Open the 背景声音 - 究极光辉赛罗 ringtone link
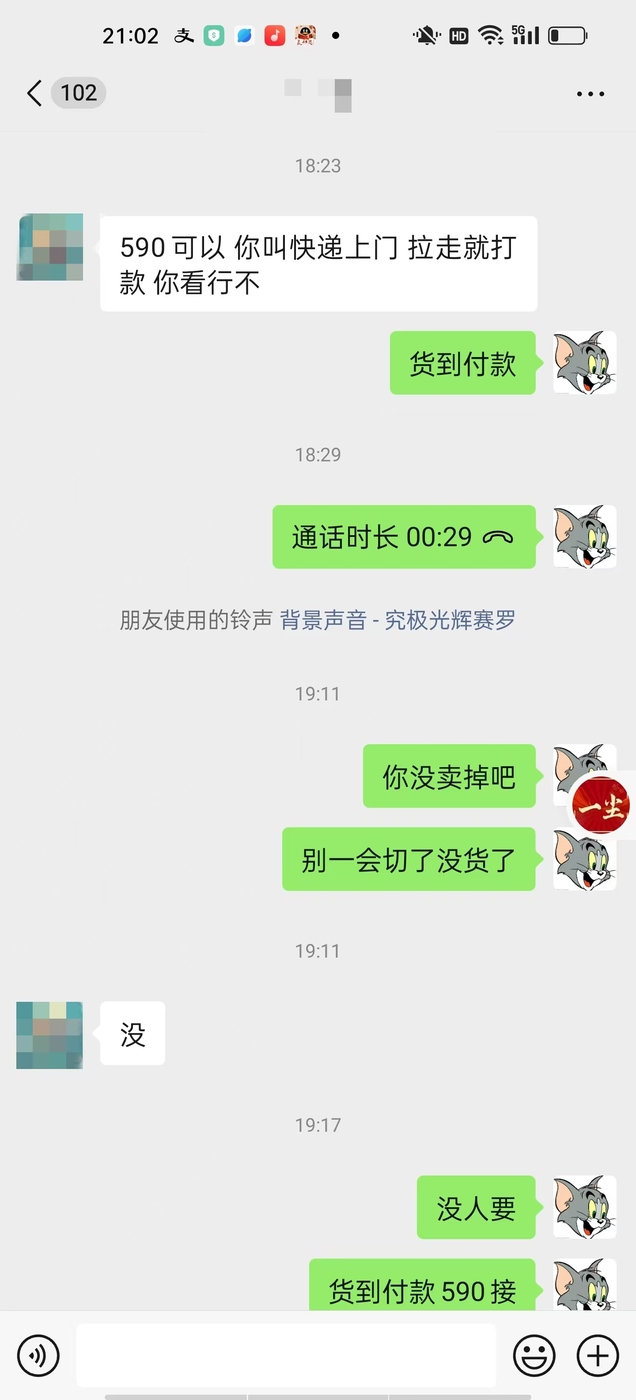This screenshot has width=636, height=1400. pyautogui.click(x=398, y=620)
